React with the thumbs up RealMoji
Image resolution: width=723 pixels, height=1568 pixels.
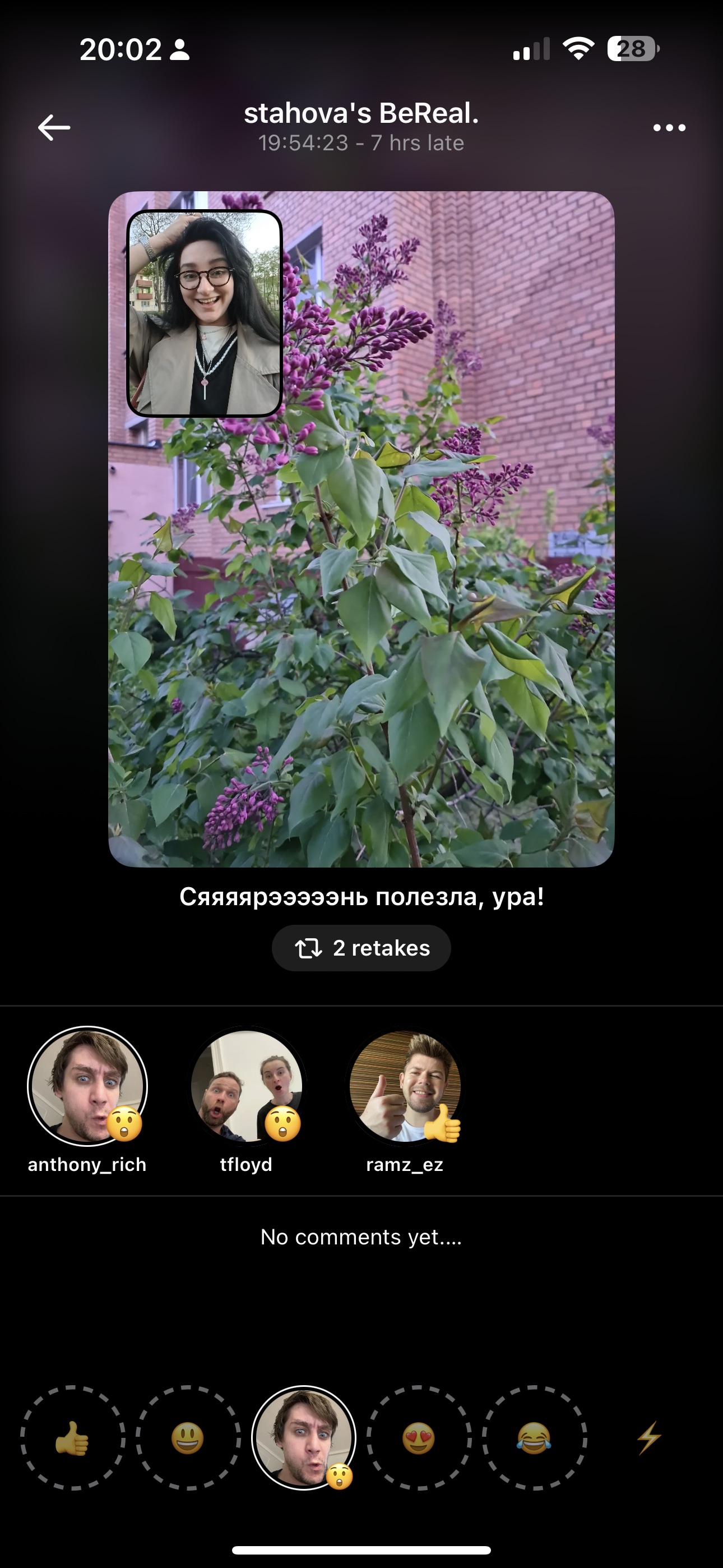tap(72, 1438)
